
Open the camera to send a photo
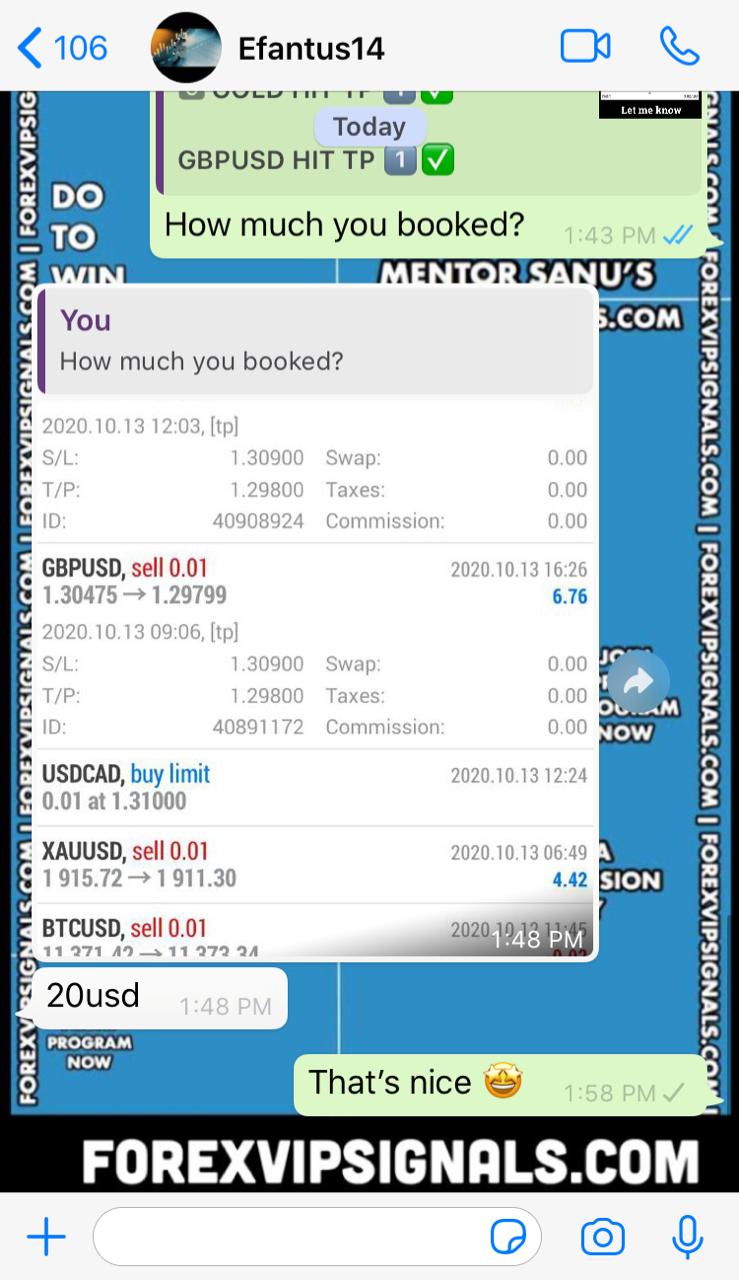603,1238
